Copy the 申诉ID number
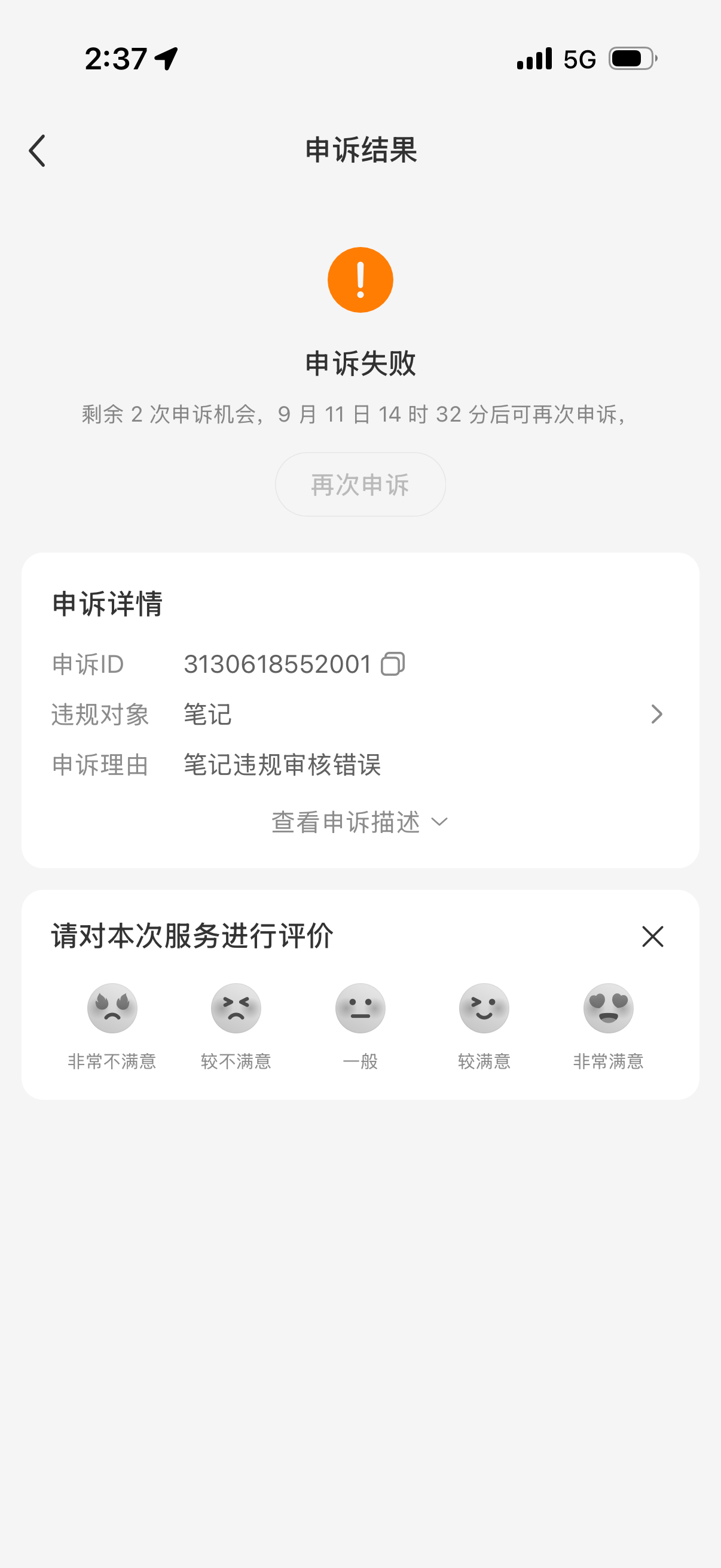721x1568 pixels. tap(392, 664)
